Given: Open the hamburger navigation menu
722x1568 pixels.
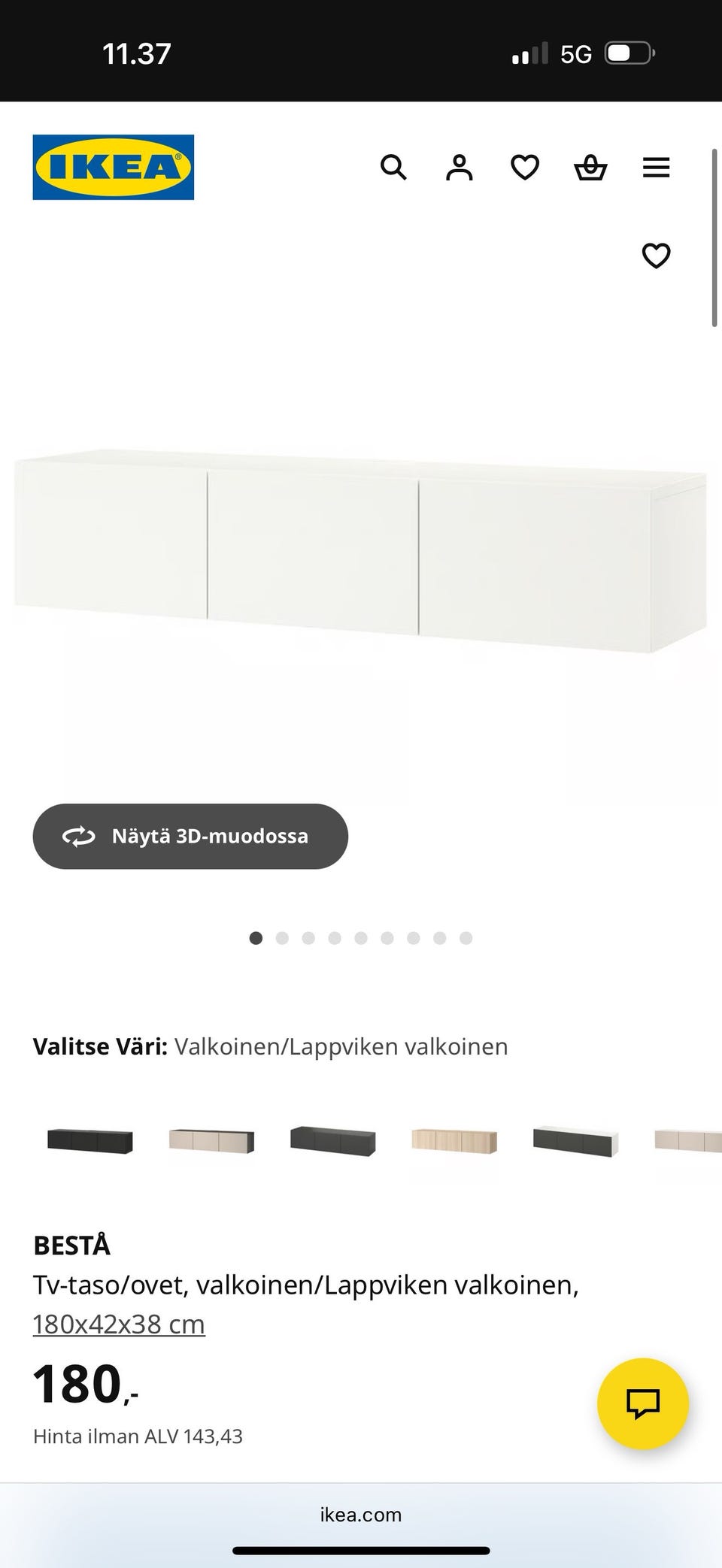Looking at the screenshot, I should (657, 168).
